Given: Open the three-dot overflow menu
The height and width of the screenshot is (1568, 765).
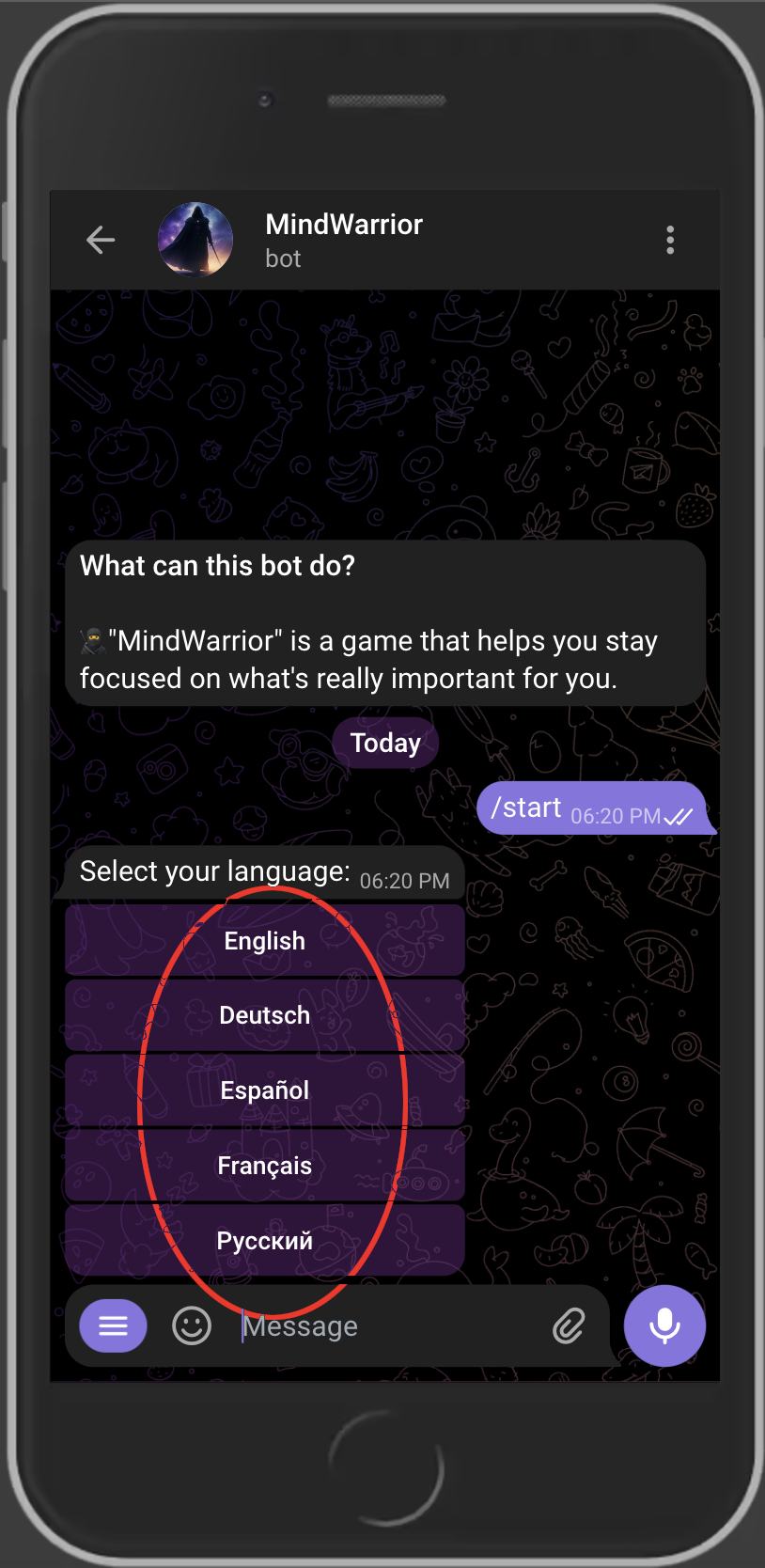Looking at the screenshot, I should point(669,240).
